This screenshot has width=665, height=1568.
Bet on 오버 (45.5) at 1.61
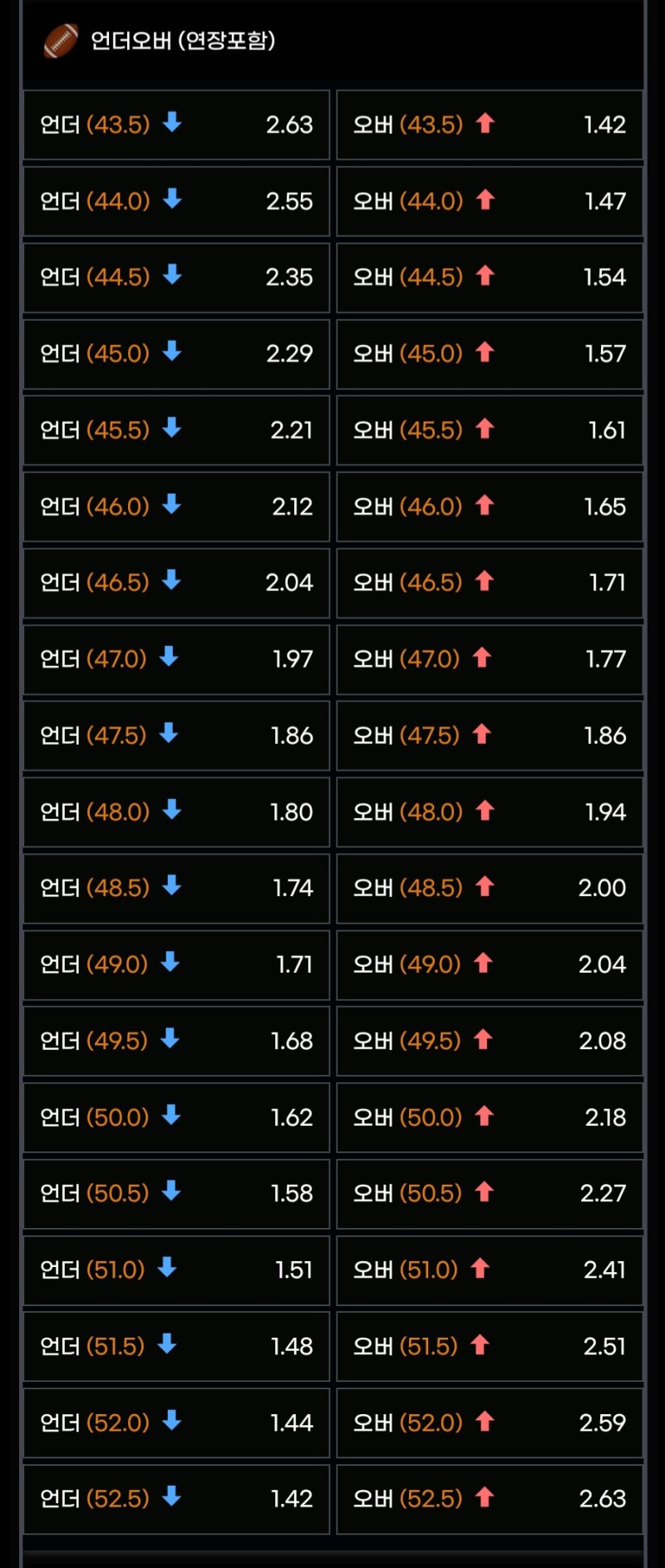pos(490,430)
